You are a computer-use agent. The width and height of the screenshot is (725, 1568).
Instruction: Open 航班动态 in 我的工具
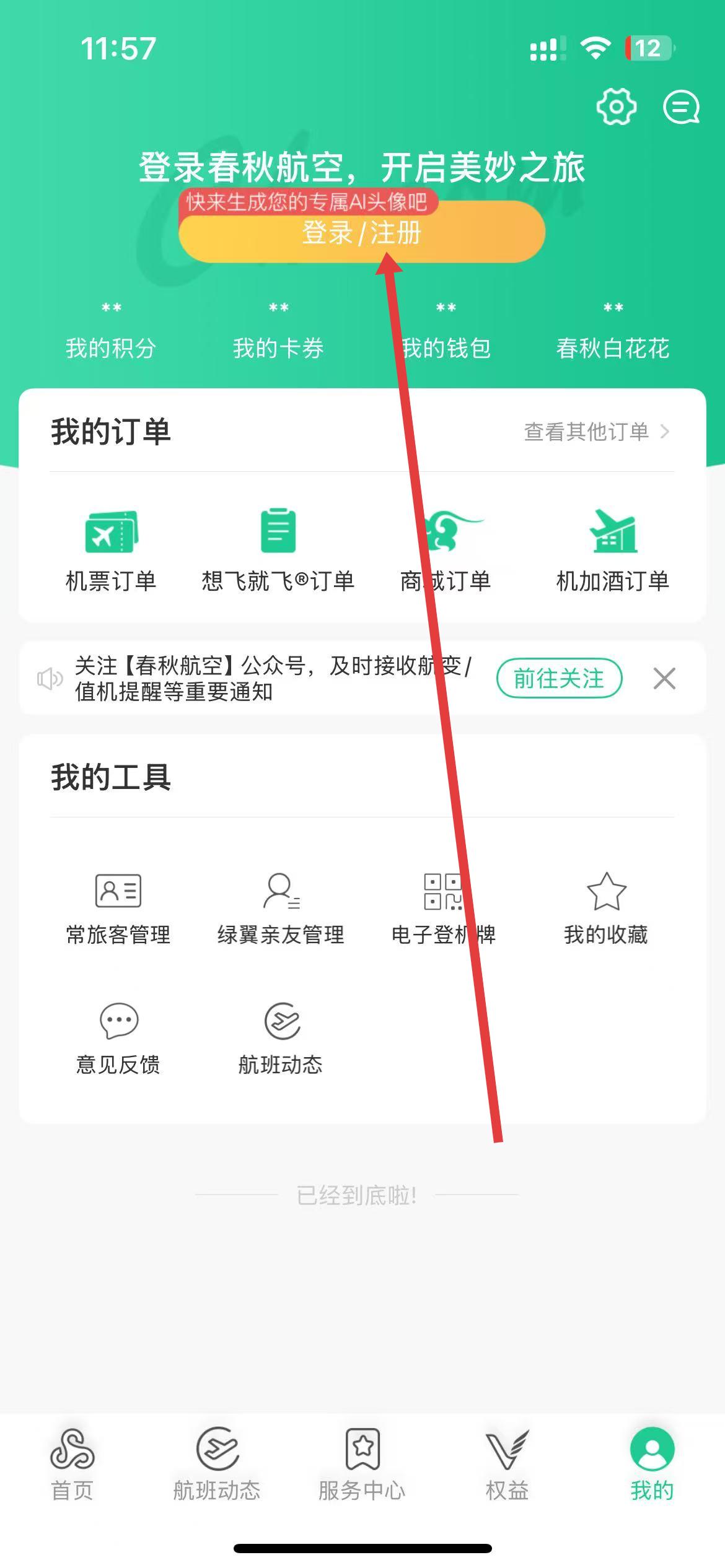pyautogui.click(x=281, y=1039)
